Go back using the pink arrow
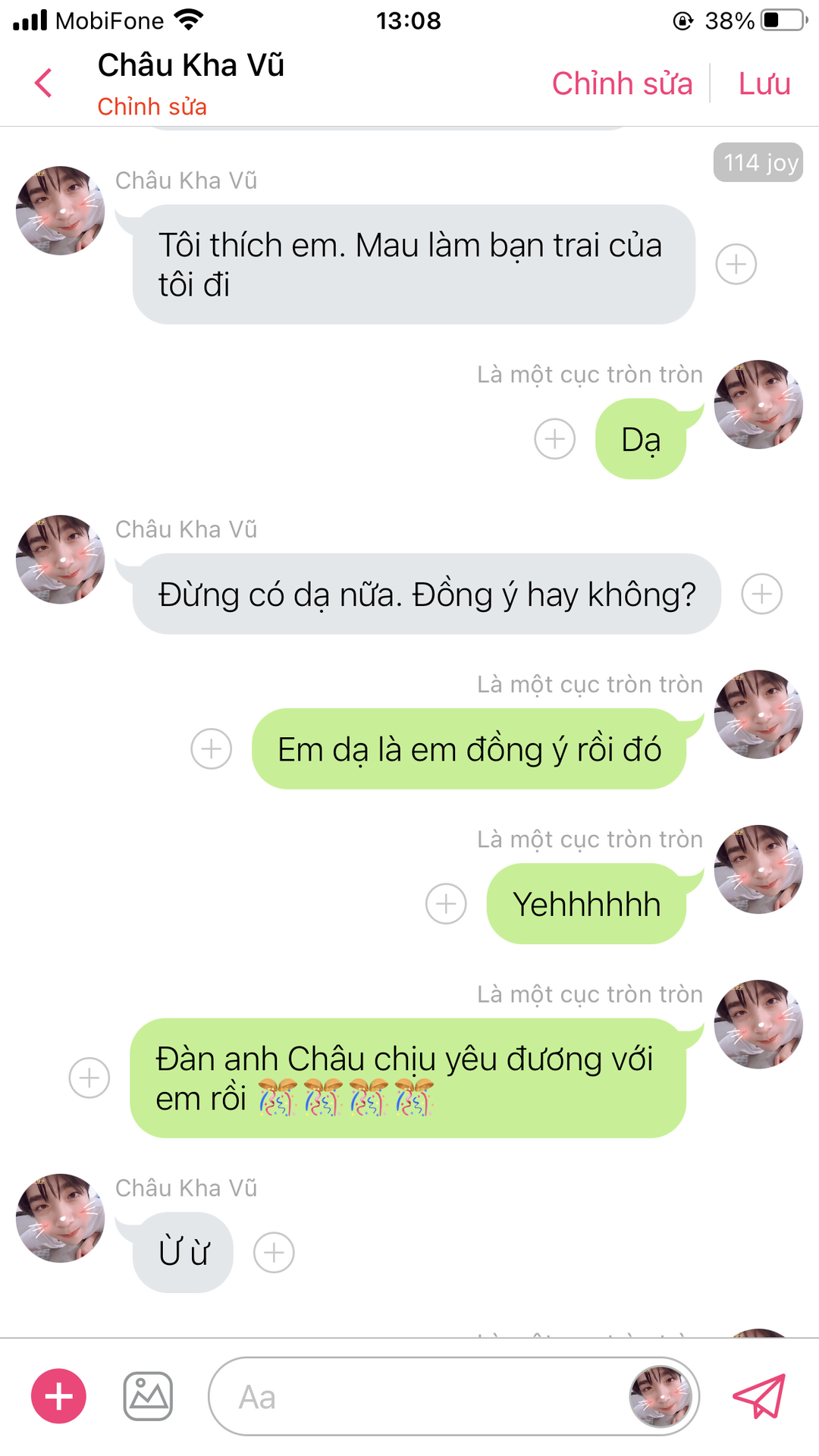This screenshot has width=819, height=1456. [x=44, y=83]
